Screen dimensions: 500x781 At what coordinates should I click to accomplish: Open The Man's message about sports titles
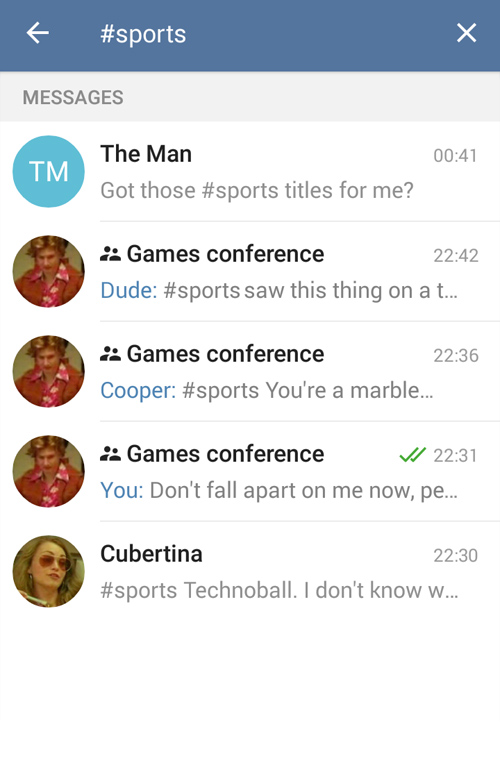pyautogui.click(x=250, y=171)
